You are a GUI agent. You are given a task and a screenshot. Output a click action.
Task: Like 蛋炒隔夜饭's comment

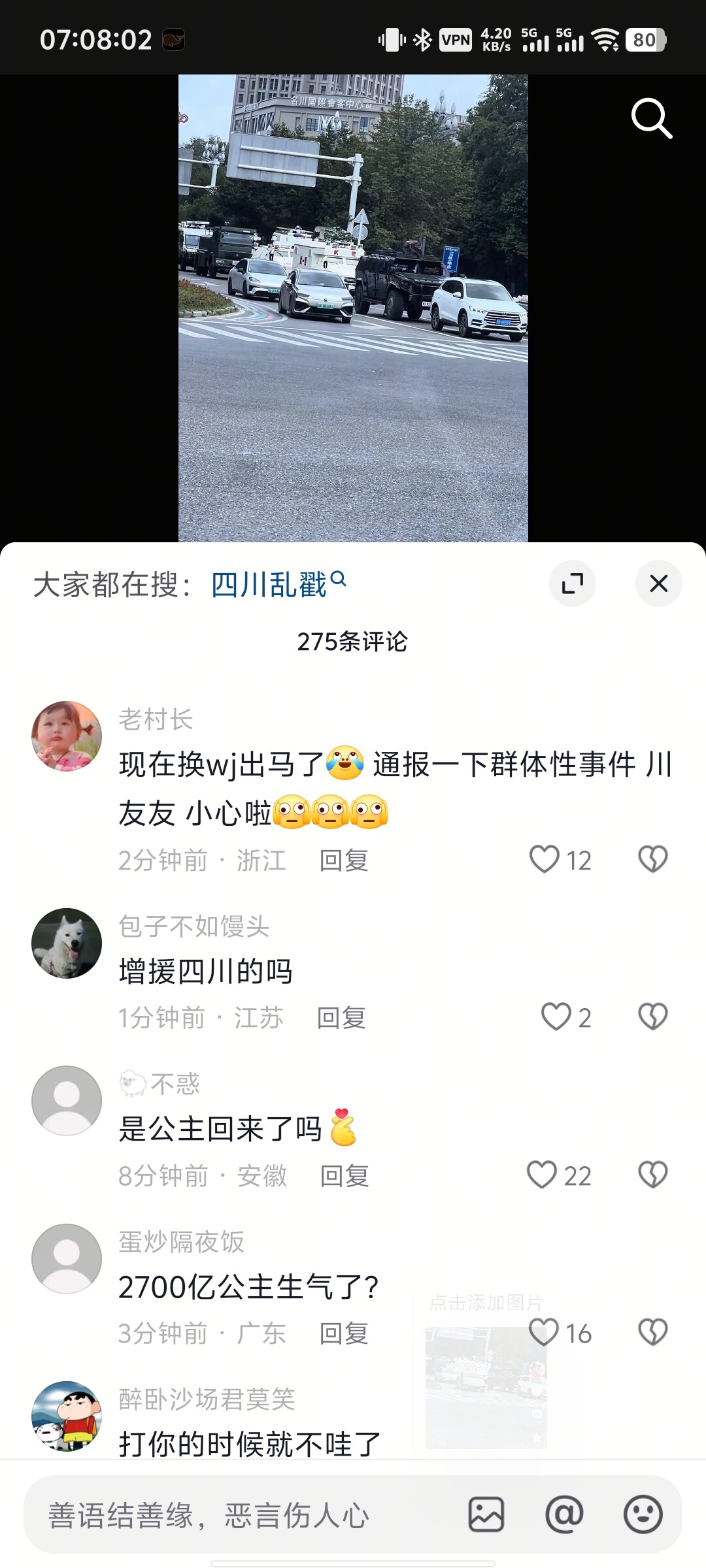[544, 1333]
